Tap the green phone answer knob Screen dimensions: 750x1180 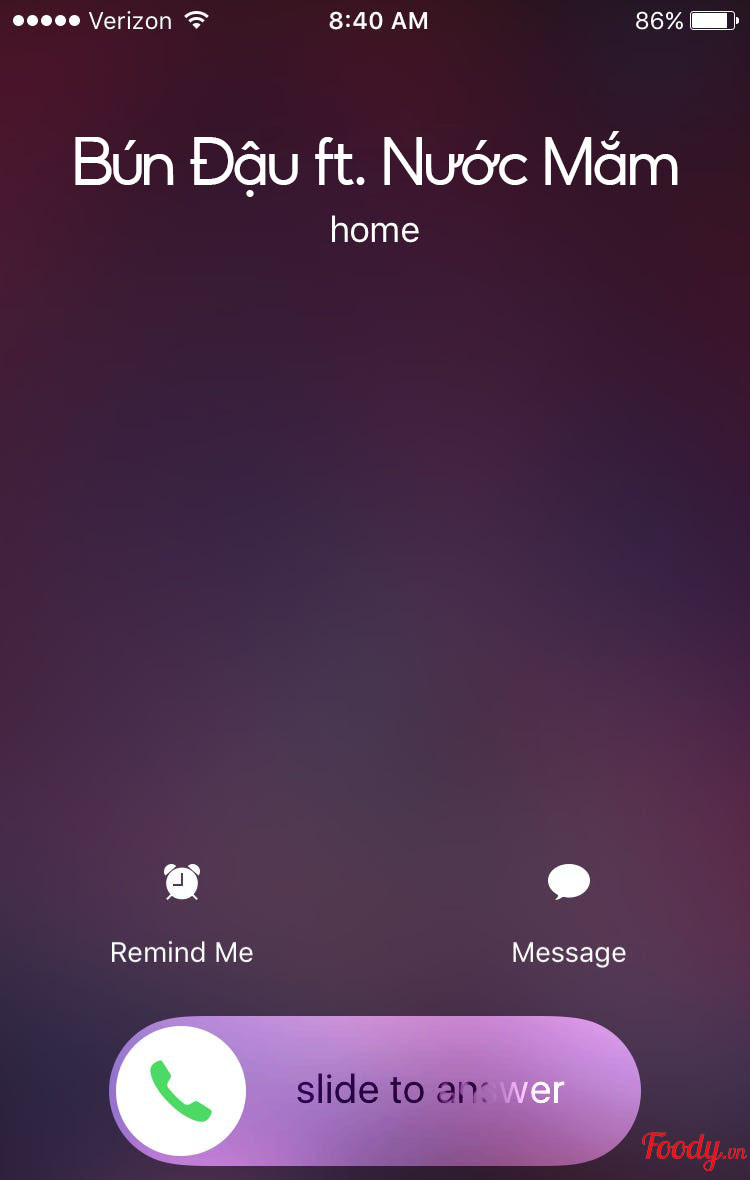pyautogui.click(x=181, y=1090)
